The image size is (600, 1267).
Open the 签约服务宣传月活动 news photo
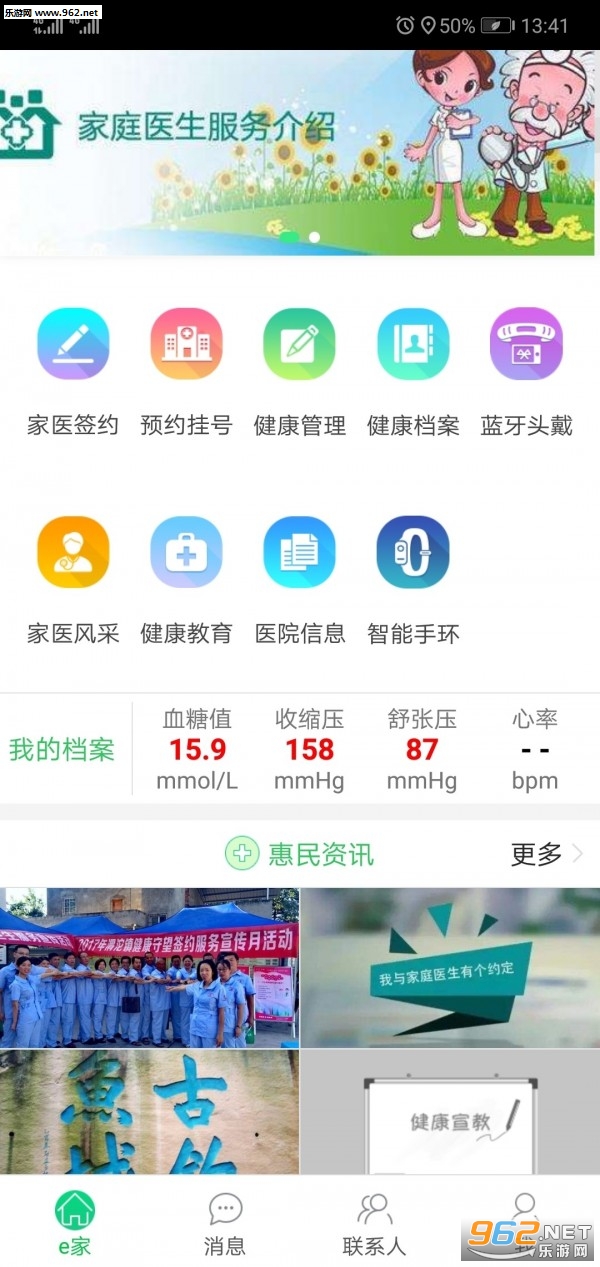[x=149, y=967]
